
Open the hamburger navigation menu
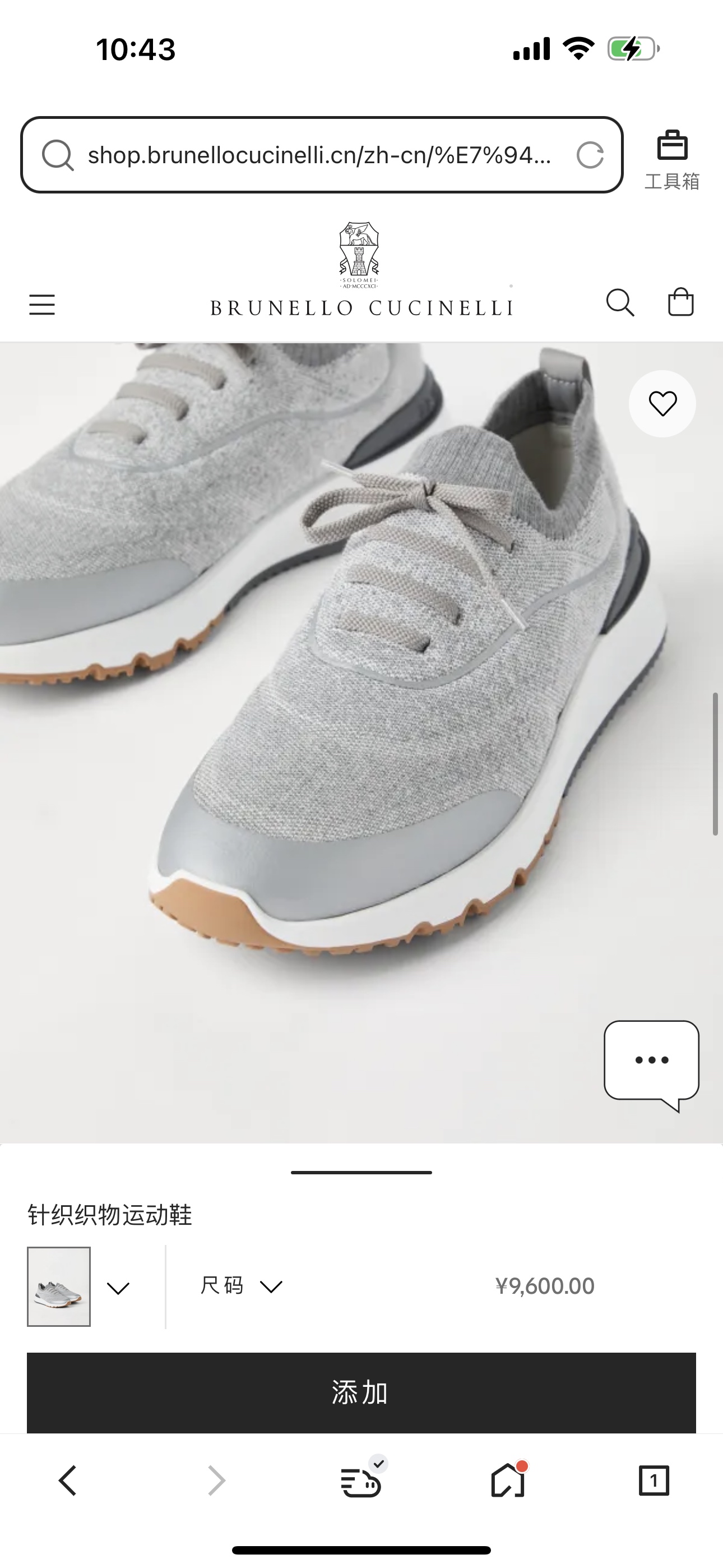pos(41,305)
